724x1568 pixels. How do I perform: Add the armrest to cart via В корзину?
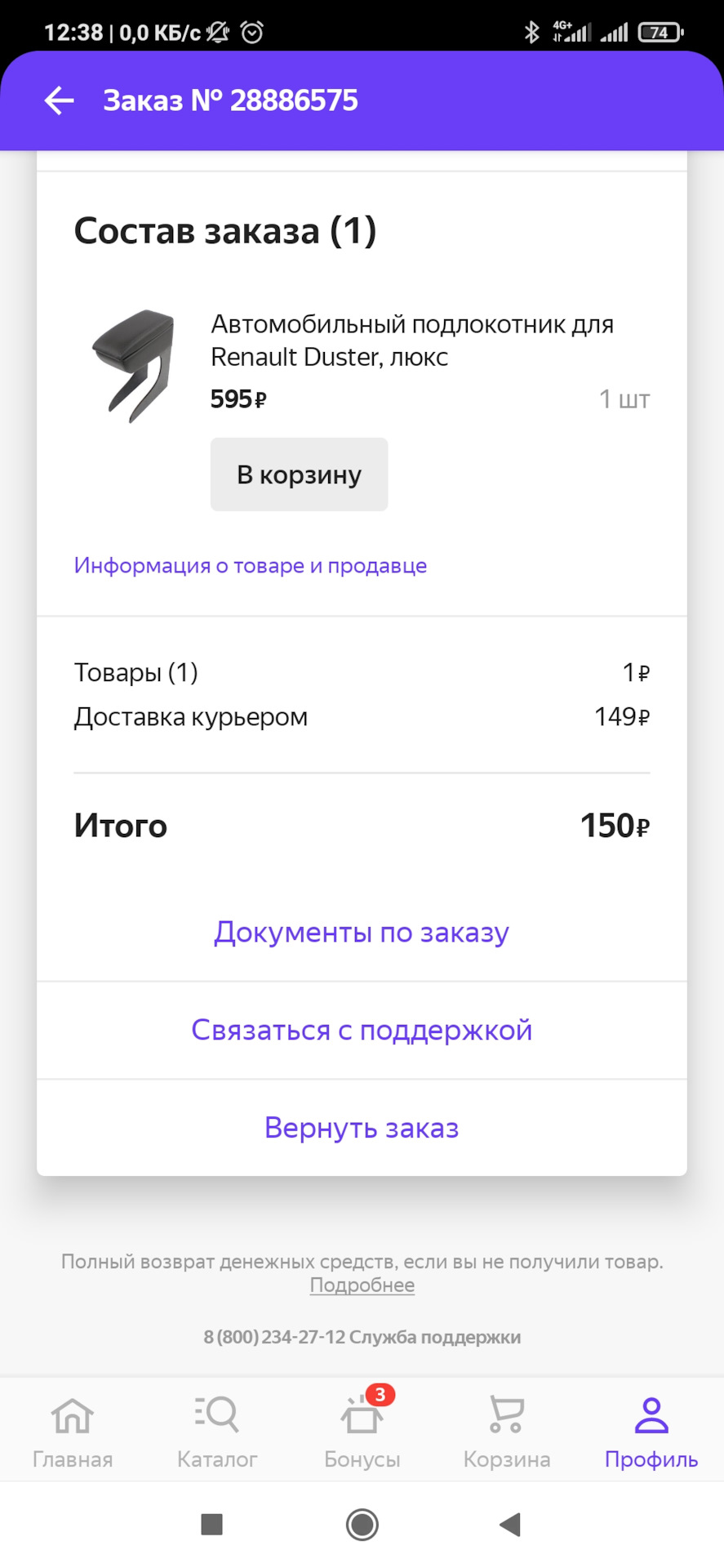[299, 474]
